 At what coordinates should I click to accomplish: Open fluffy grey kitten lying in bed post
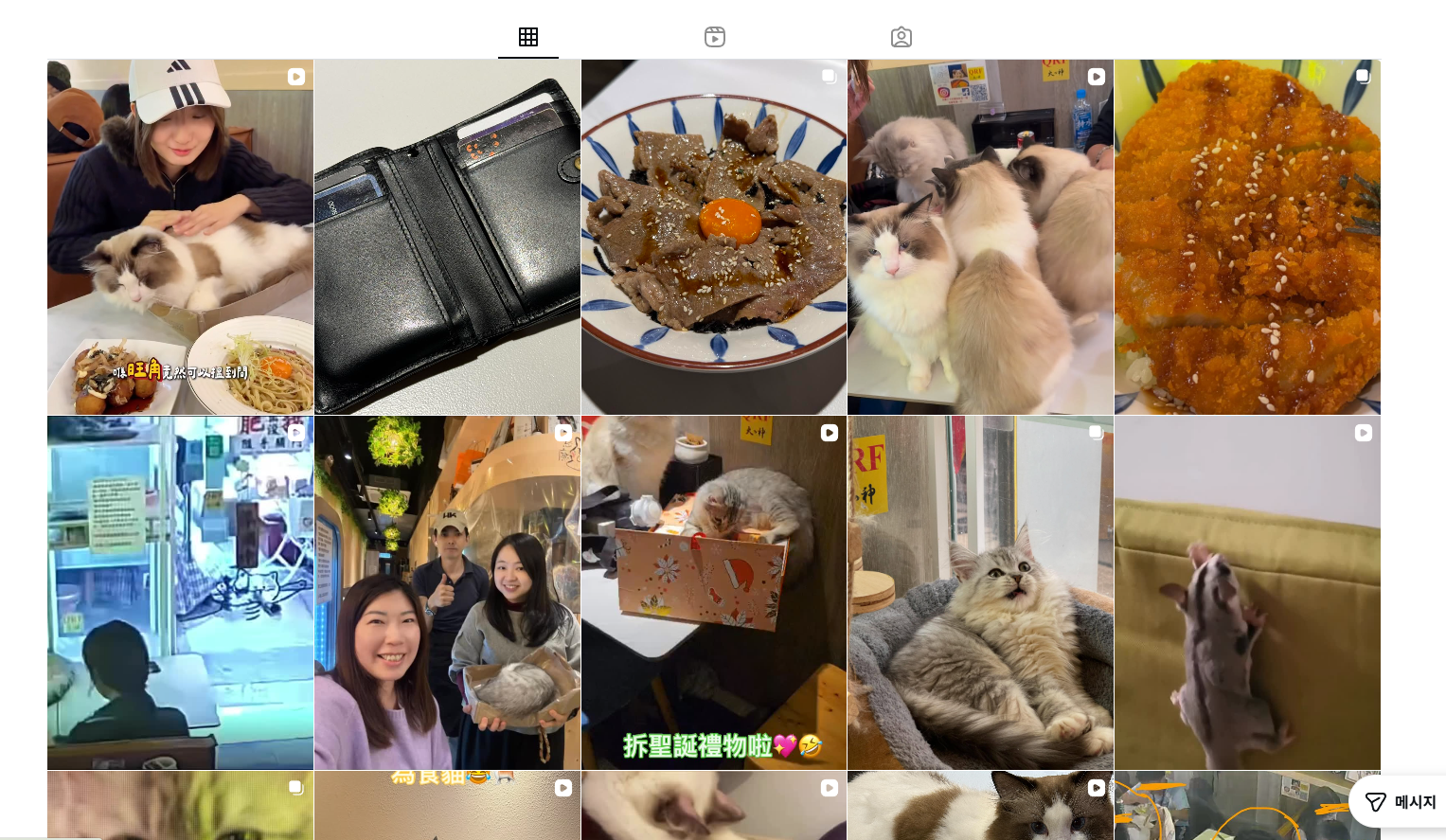[980, 593]
